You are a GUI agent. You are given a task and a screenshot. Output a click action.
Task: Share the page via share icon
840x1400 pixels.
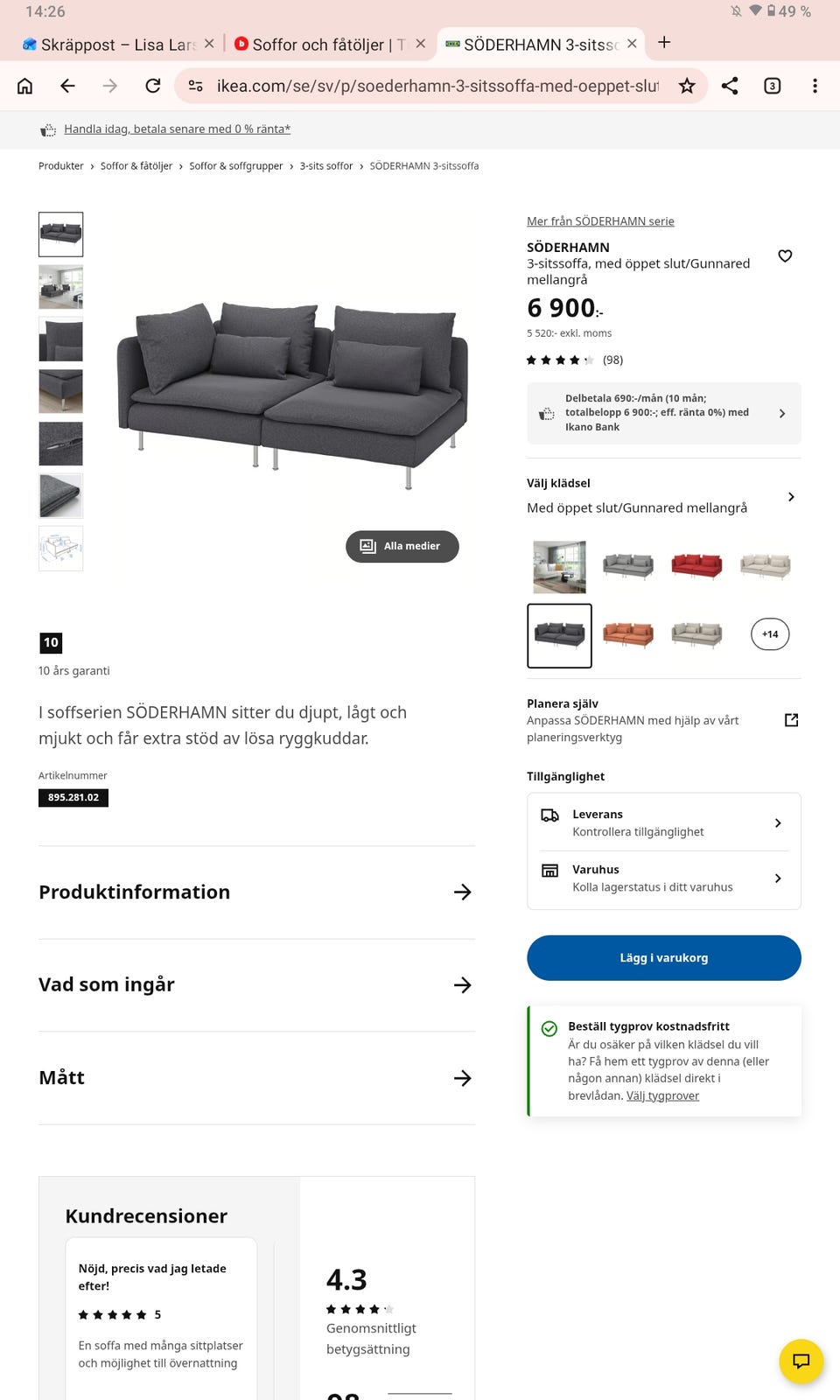point(730,86)
